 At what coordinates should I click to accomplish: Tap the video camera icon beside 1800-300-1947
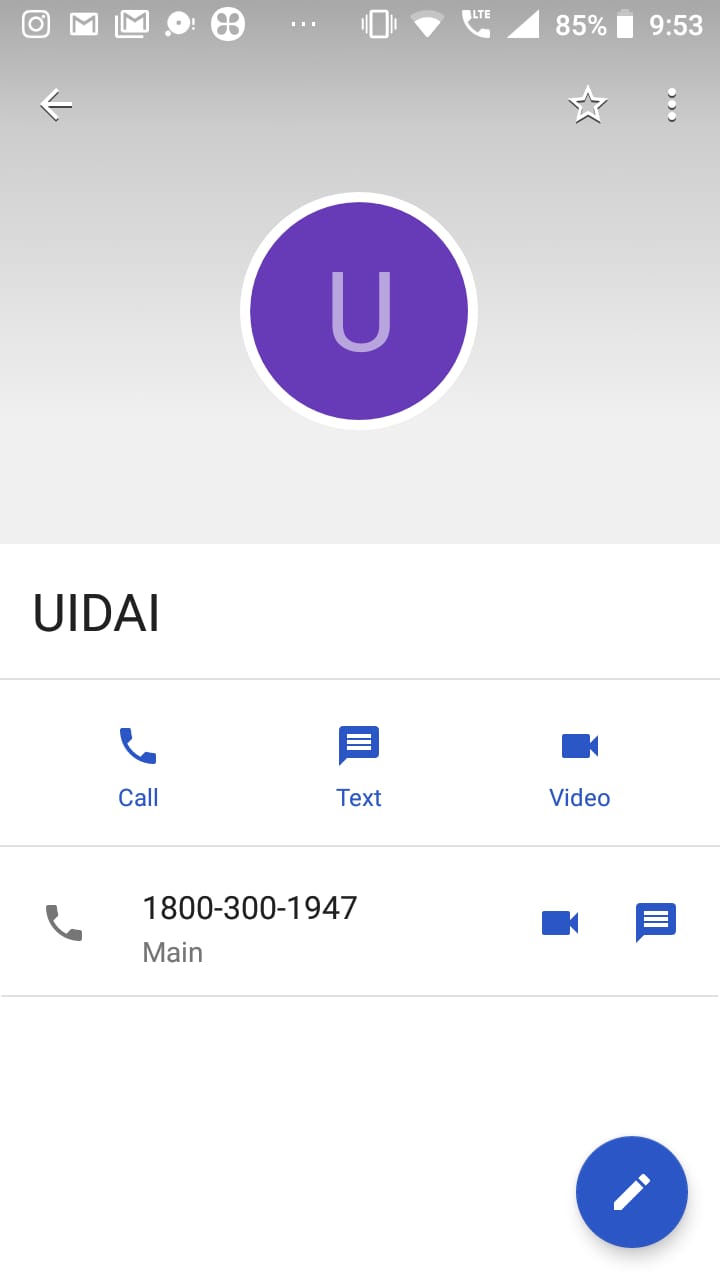pos(560,923)
